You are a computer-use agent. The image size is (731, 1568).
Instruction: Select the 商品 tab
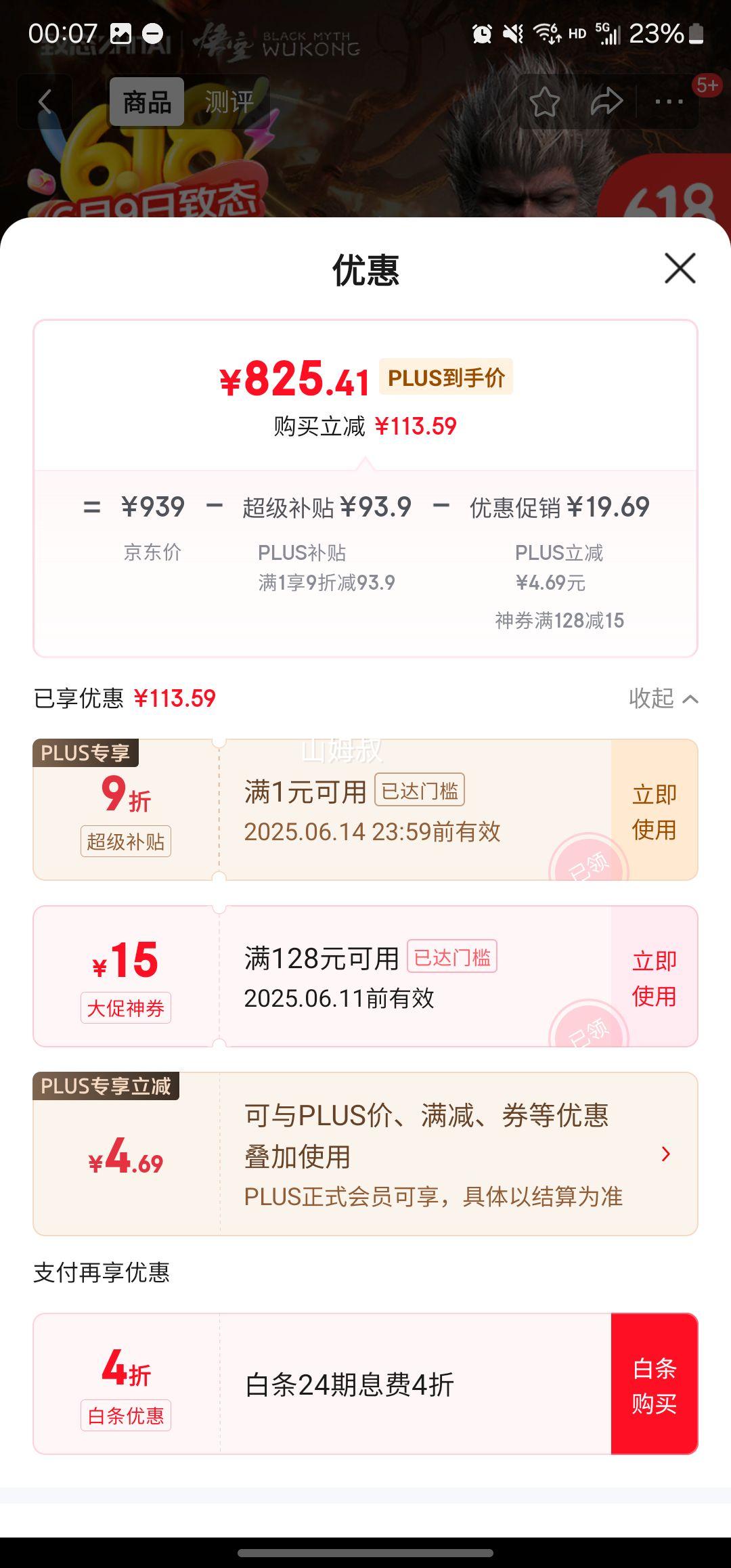(x=147, y=102)
